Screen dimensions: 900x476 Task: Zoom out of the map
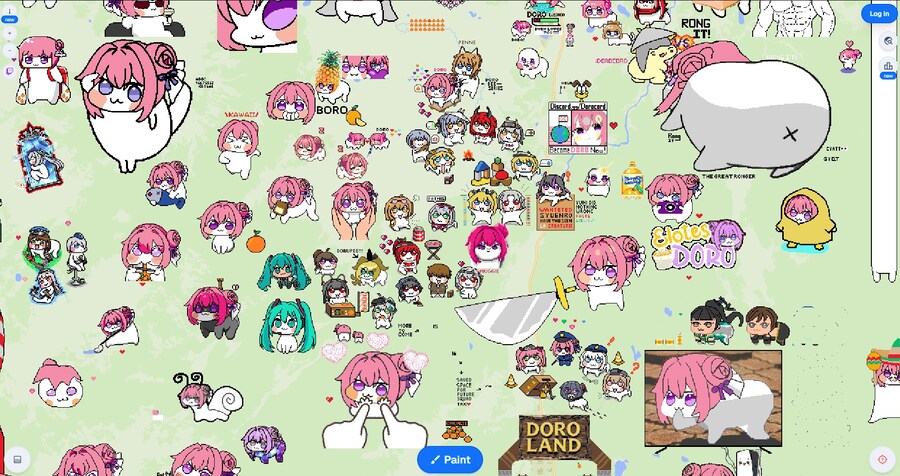click(10, 49)
